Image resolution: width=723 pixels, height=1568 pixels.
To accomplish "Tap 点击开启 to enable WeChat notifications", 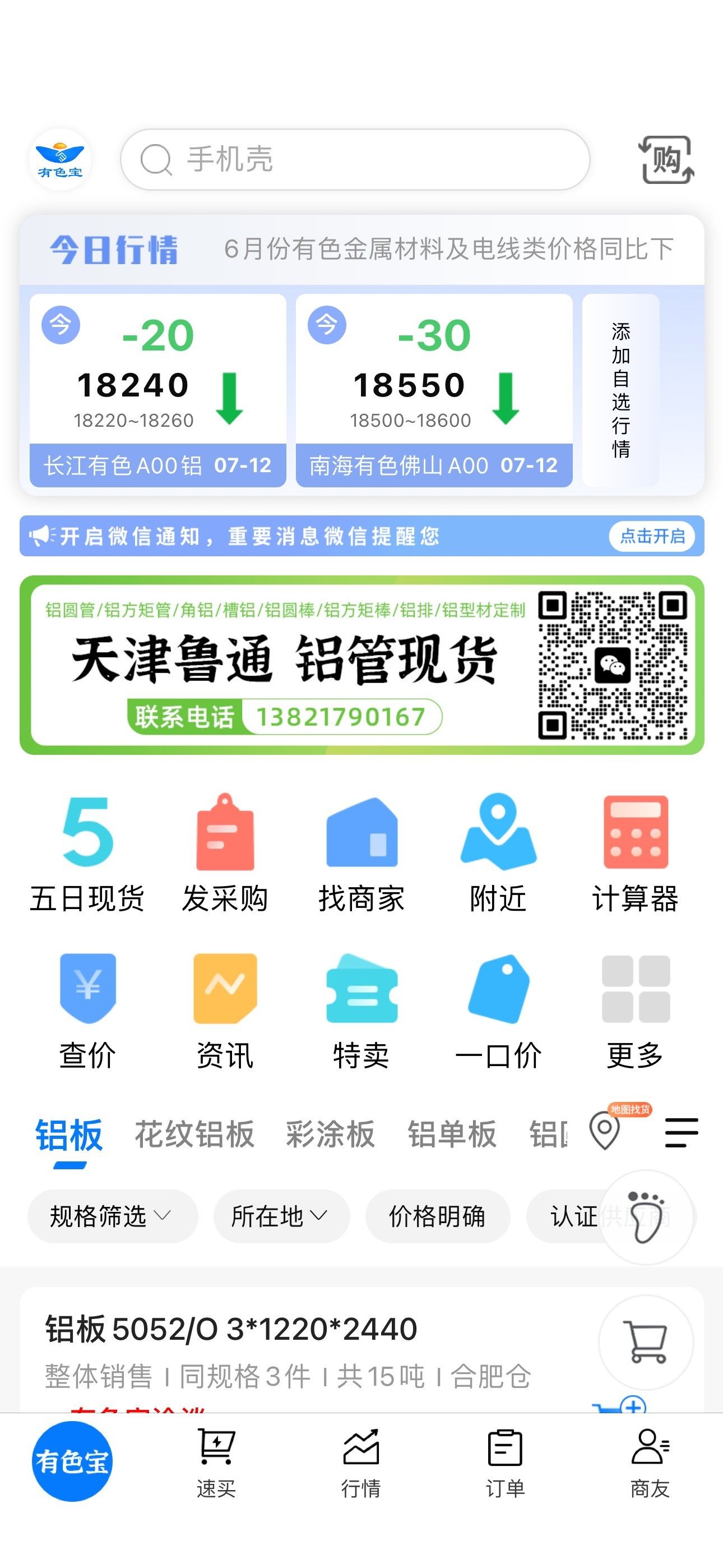I will tap(652, 536).
